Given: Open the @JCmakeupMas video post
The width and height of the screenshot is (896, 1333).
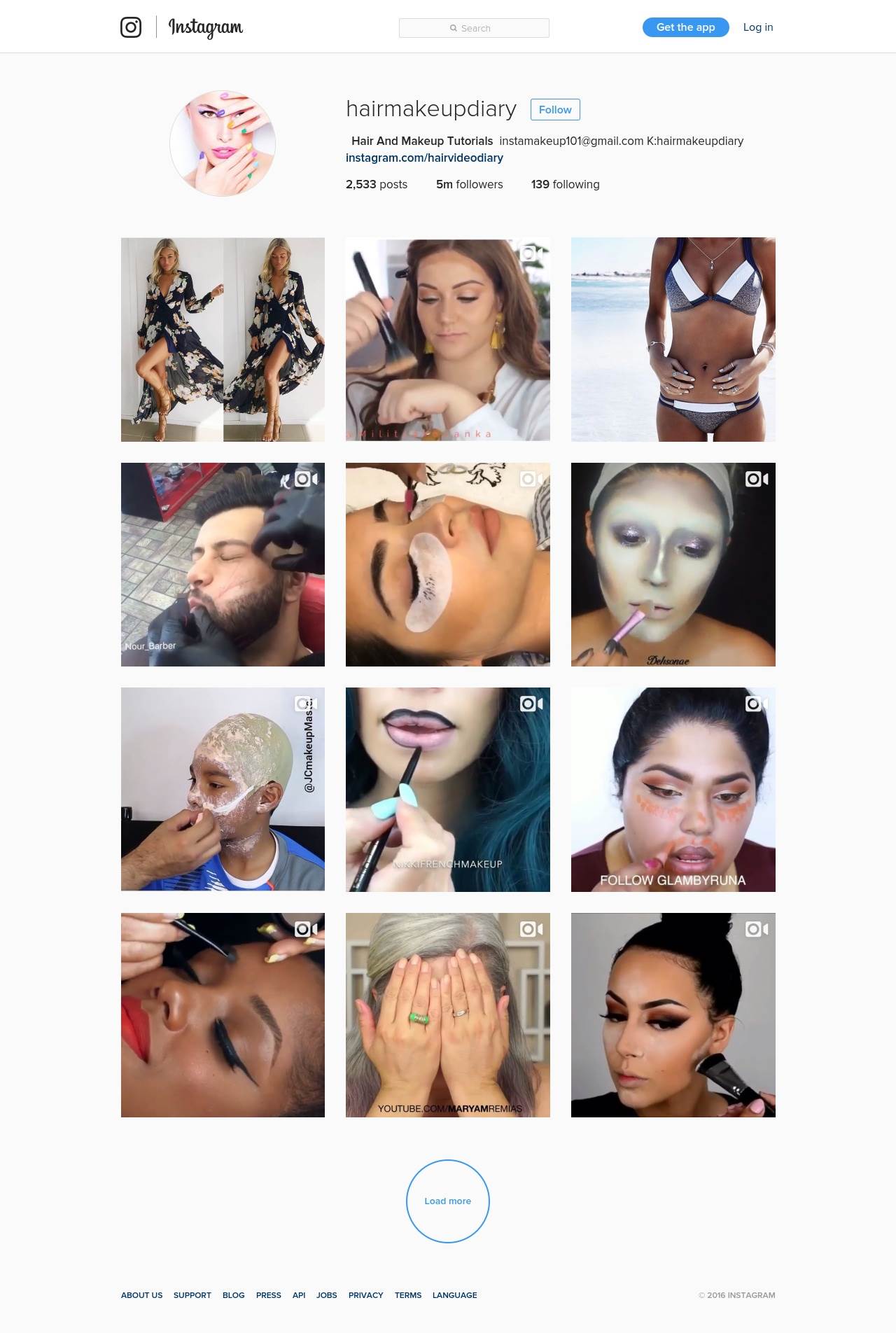Looking at the screenshot, I should pyautogui.click(x=223, y=789).
